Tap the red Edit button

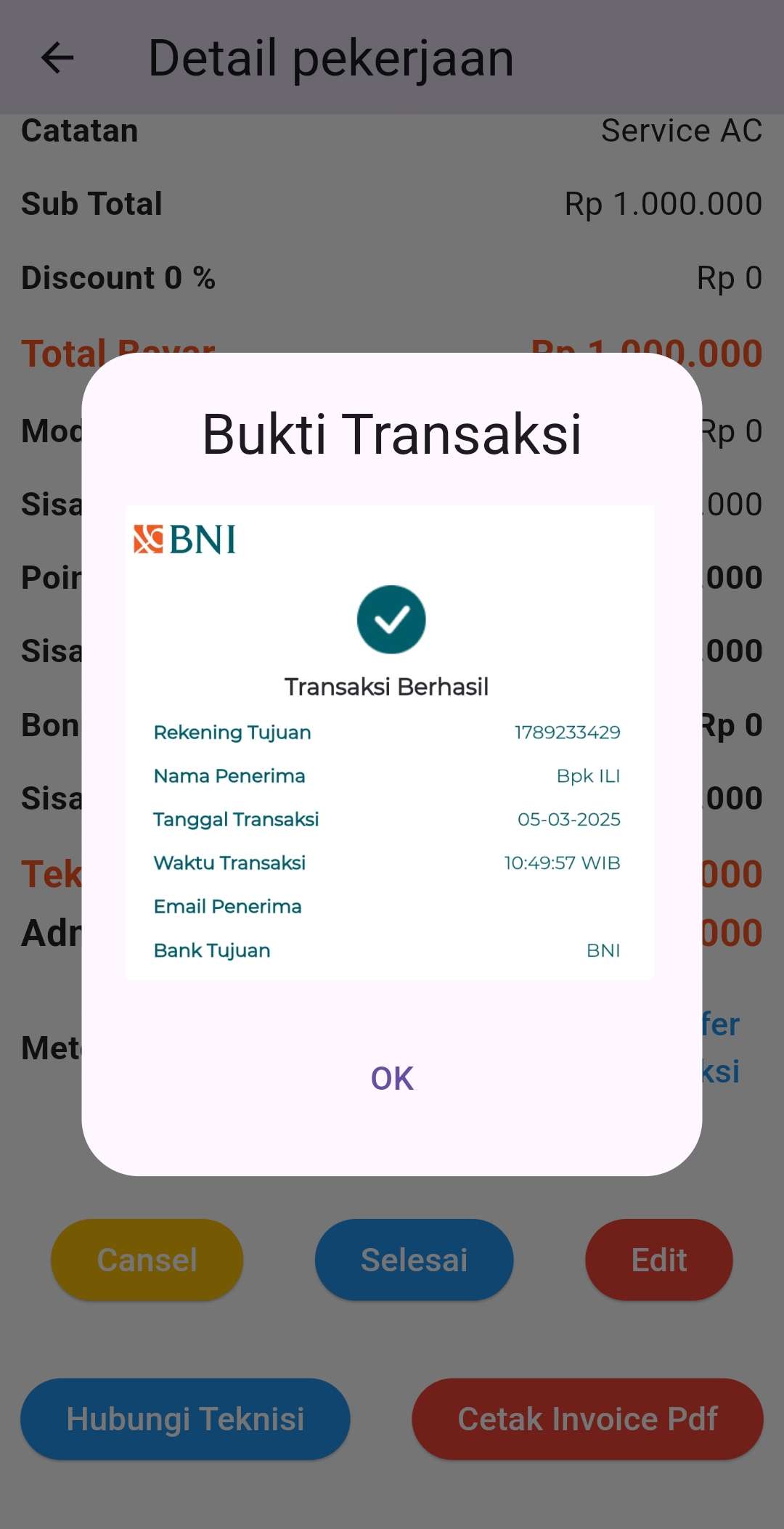click(658, 1260)
